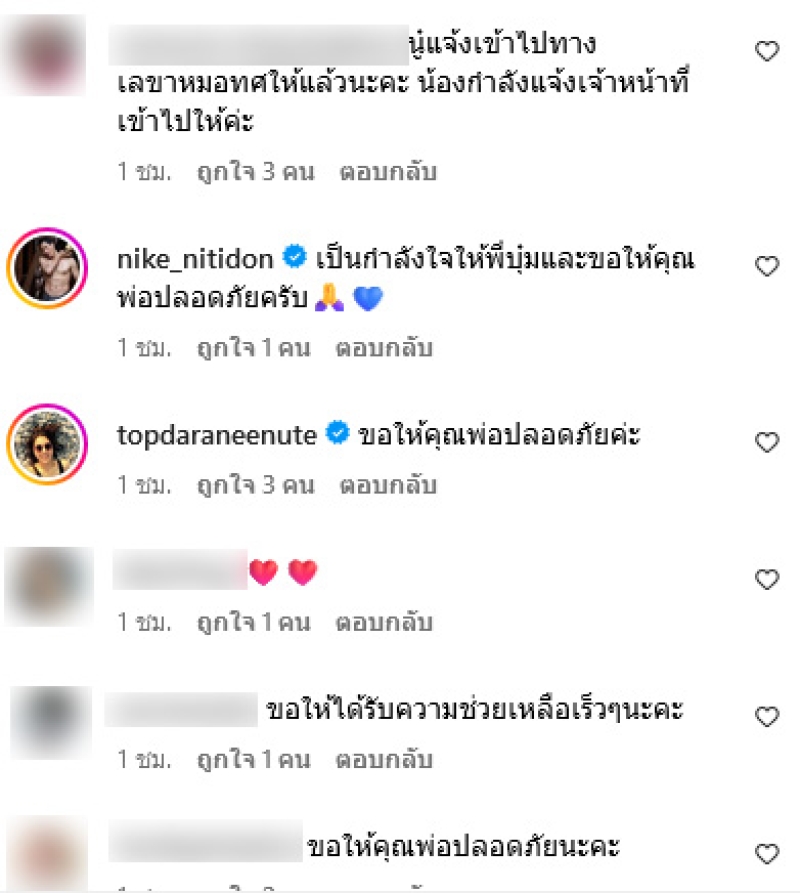See who liked topdaraneenute's comment (ถูกใจ 3 คน)
Viewport: 800px width, 893px height.
click(254, 486)
